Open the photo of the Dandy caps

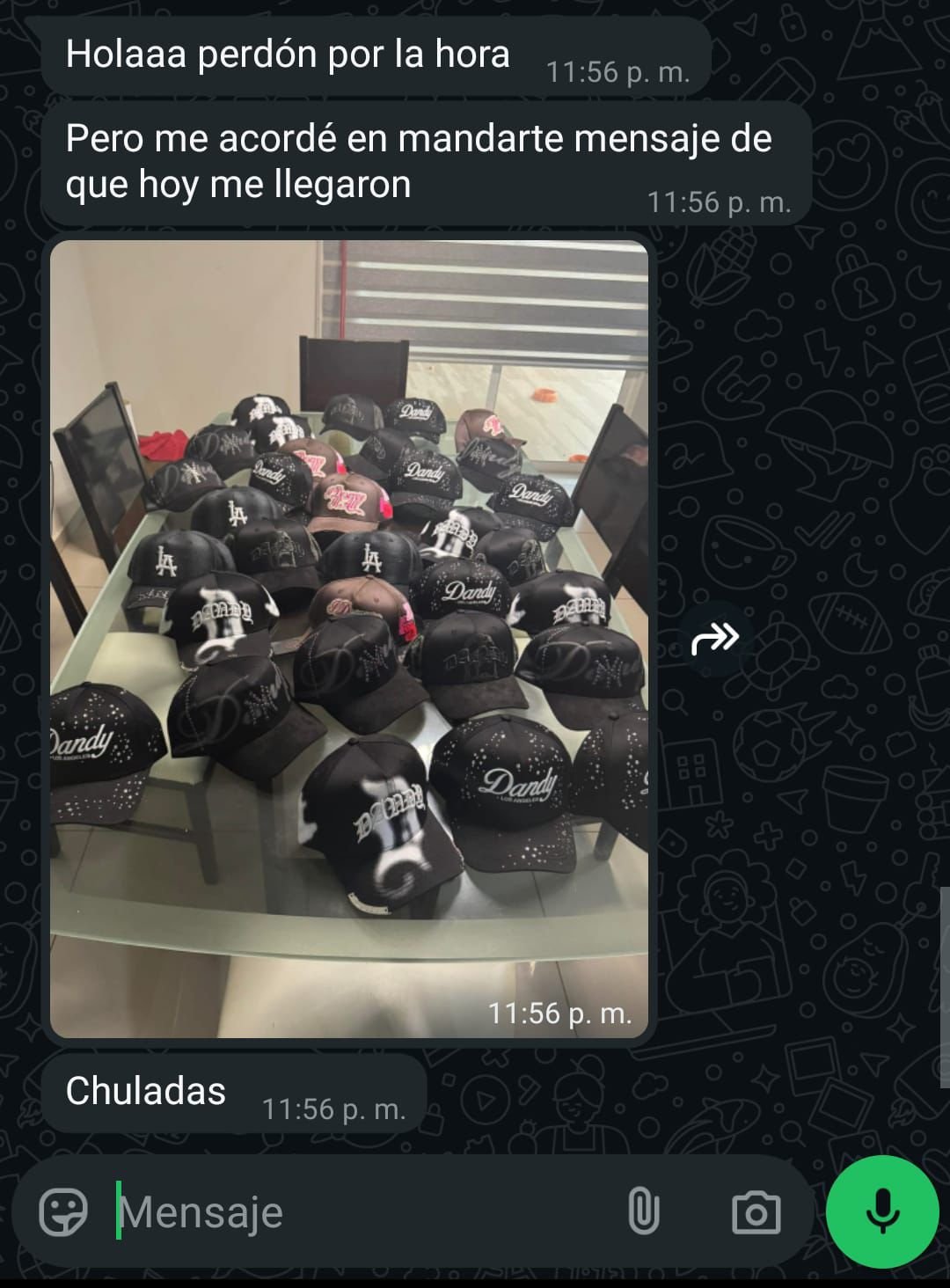click(x=349, y=638)
